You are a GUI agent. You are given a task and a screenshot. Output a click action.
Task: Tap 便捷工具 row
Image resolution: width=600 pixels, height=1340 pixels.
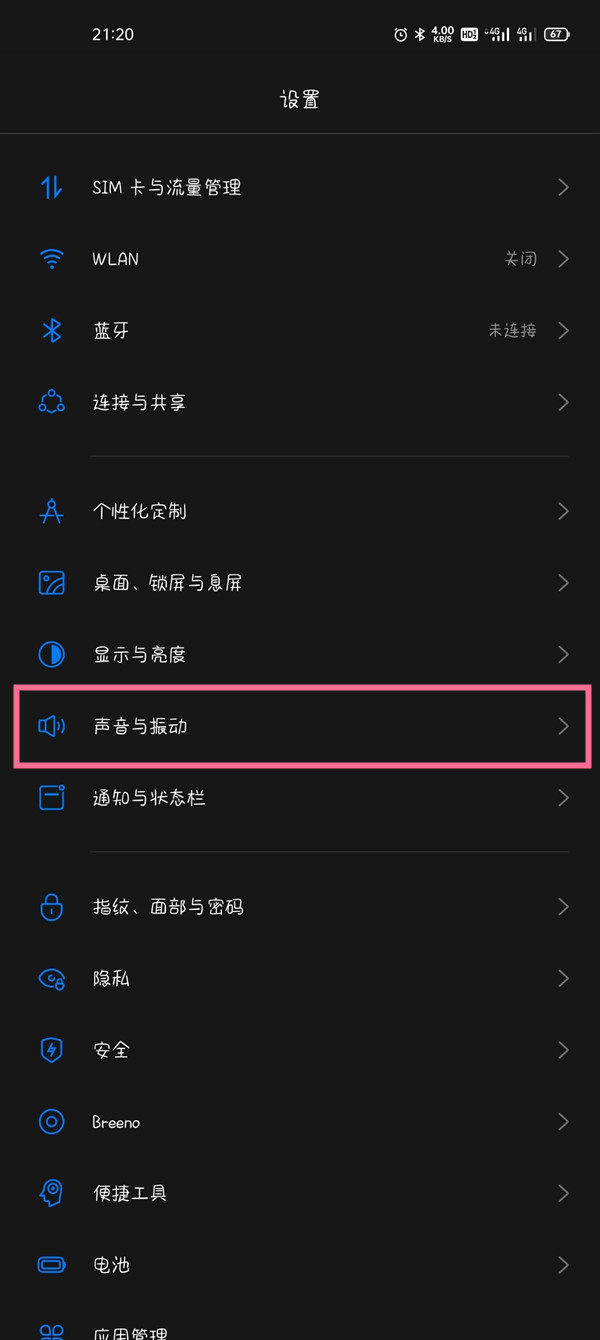(300, 1193)
